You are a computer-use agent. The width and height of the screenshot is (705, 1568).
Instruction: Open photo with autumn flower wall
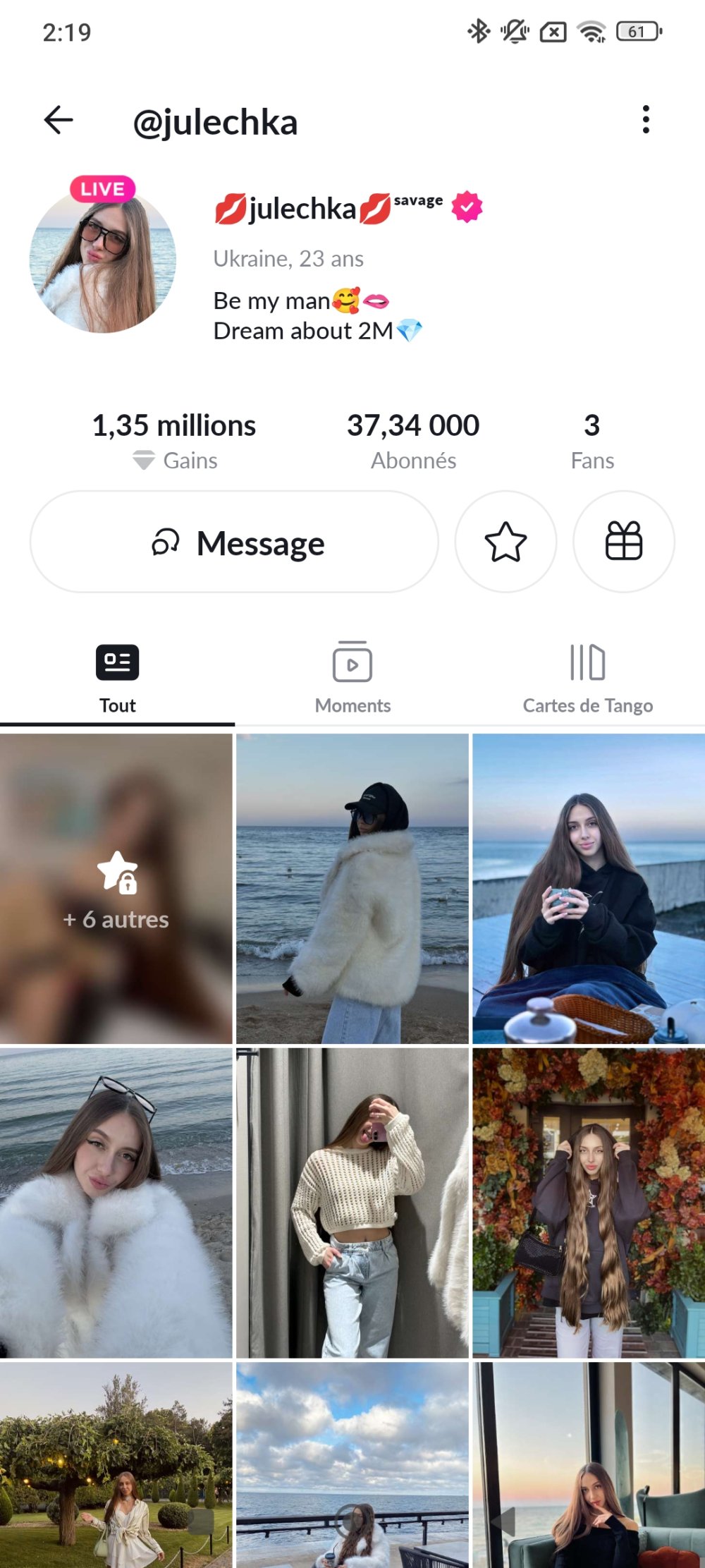coord(588,1202)
